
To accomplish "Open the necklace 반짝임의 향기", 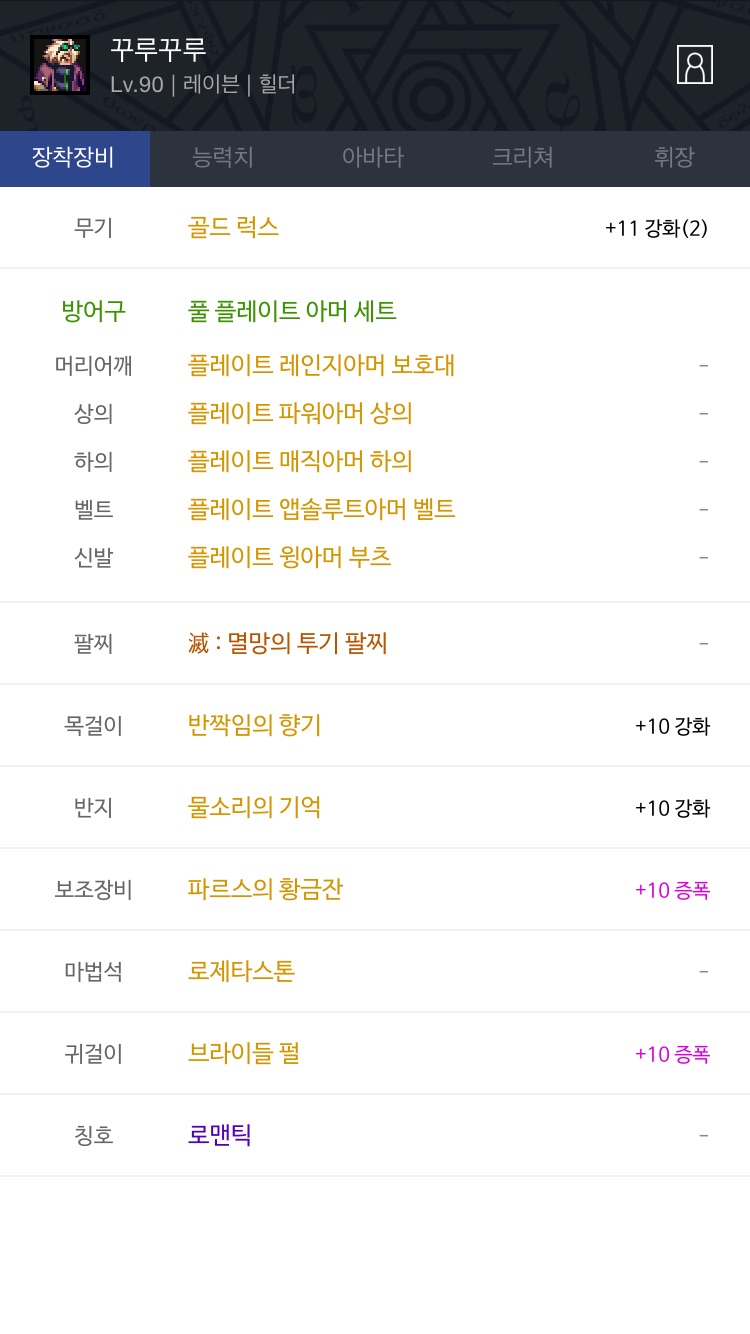I will pos(255,725).
